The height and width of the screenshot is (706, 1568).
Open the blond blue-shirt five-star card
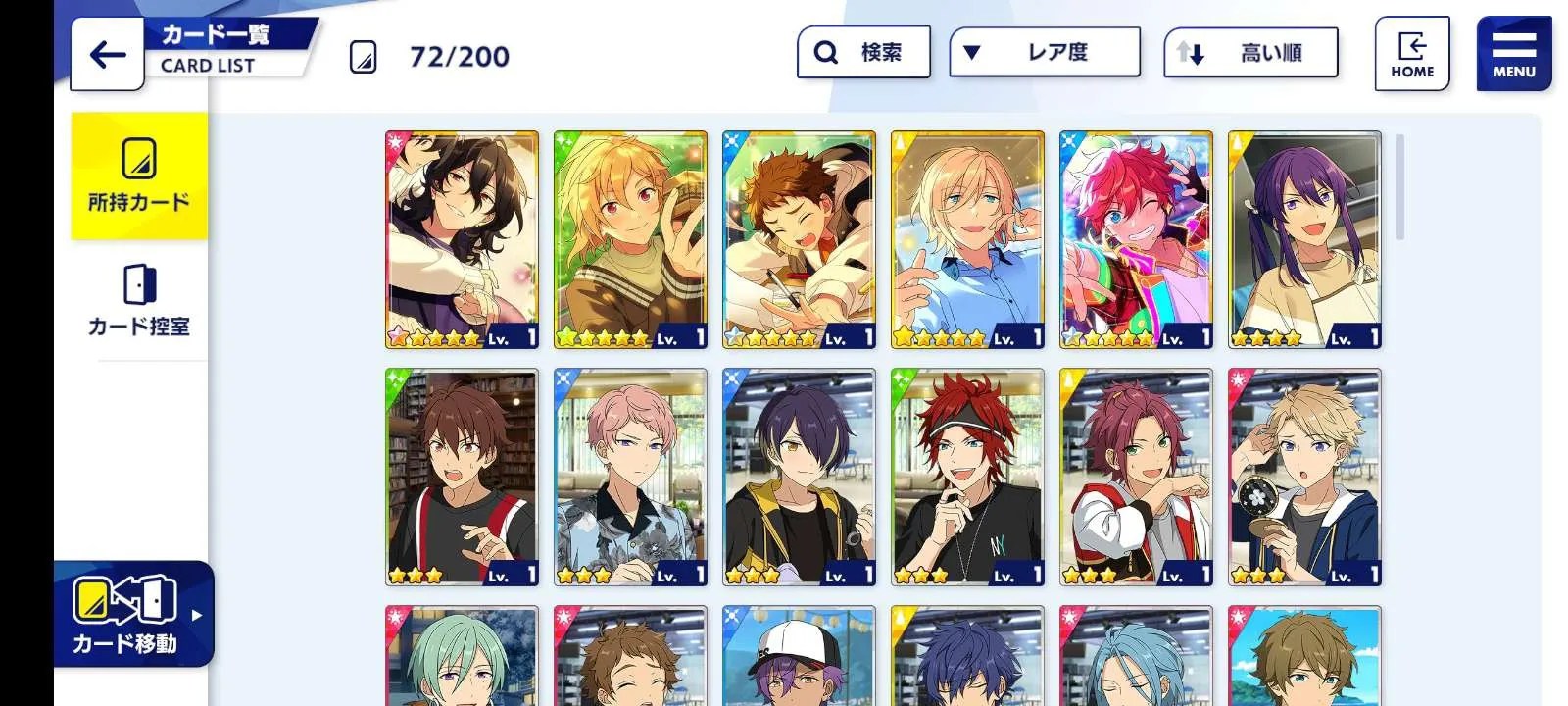(967, 239)
